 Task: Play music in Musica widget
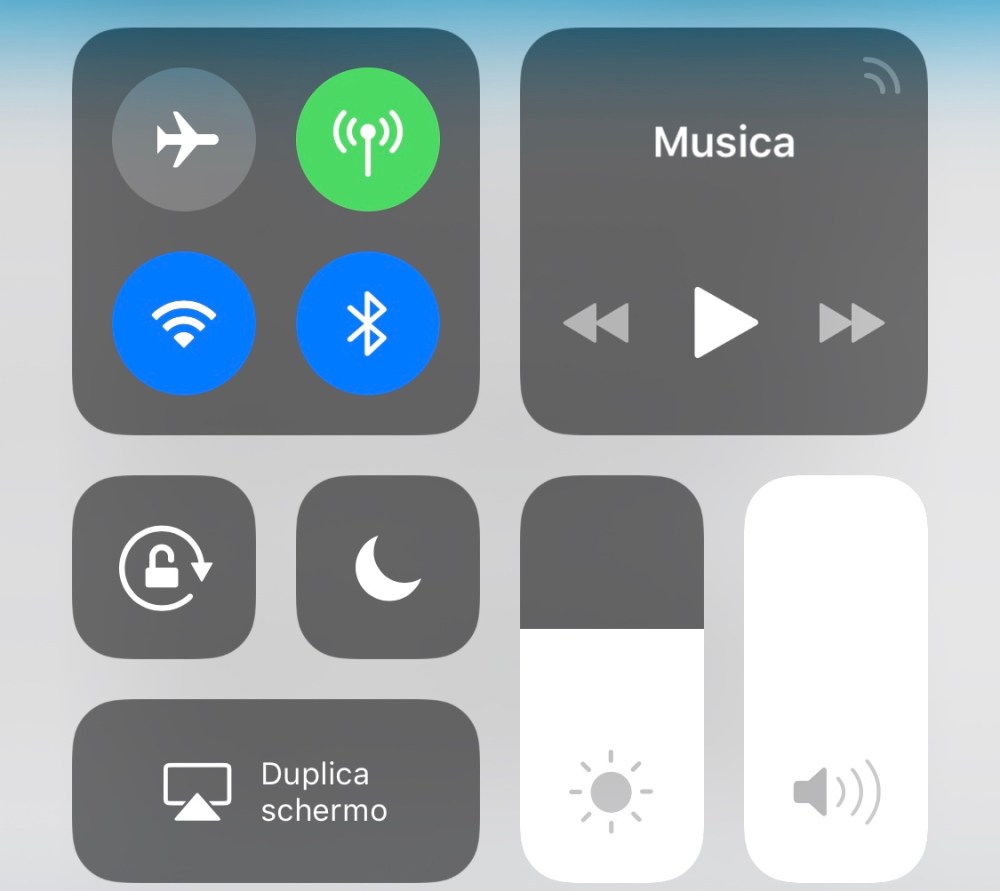[x=725, y=322]
